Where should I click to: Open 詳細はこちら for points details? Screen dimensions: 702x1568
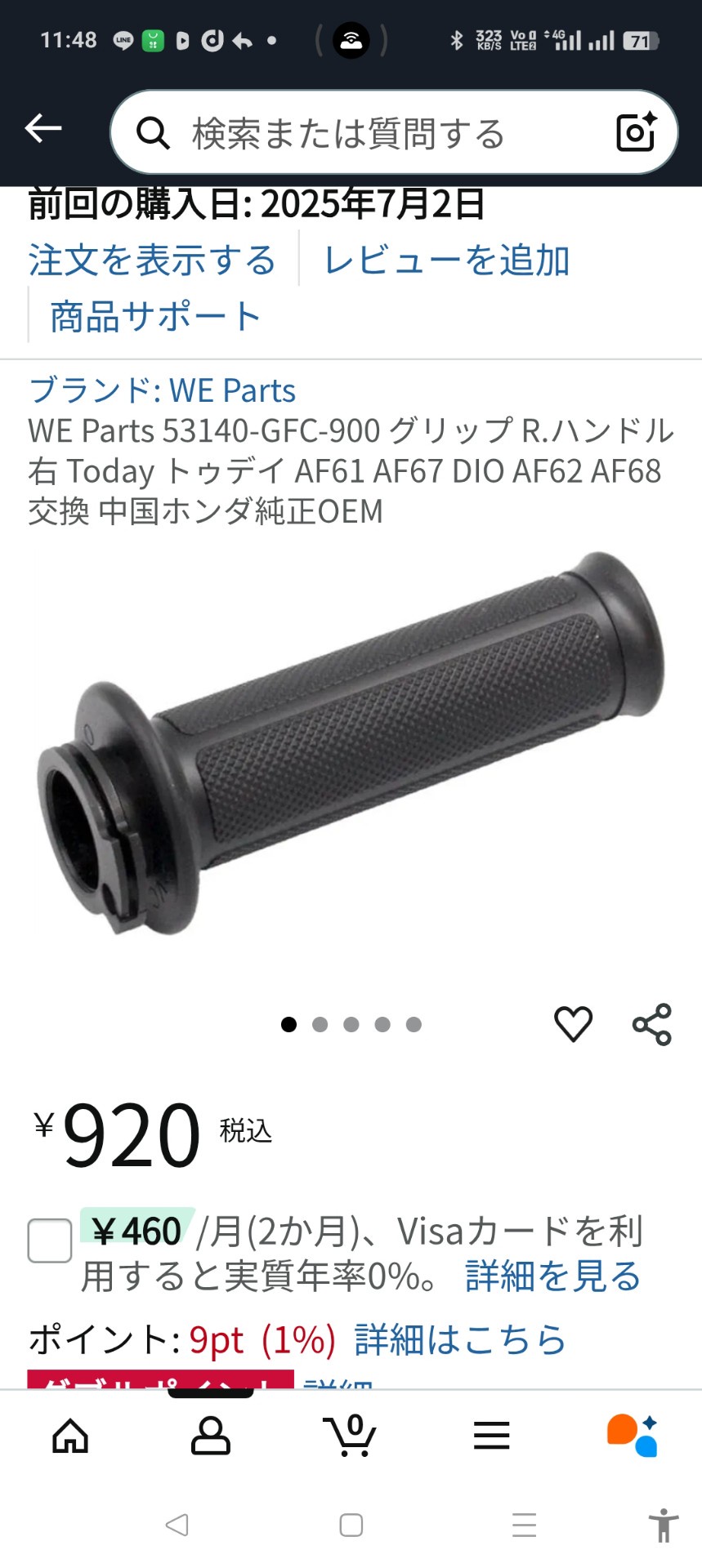coord(460,1339)
